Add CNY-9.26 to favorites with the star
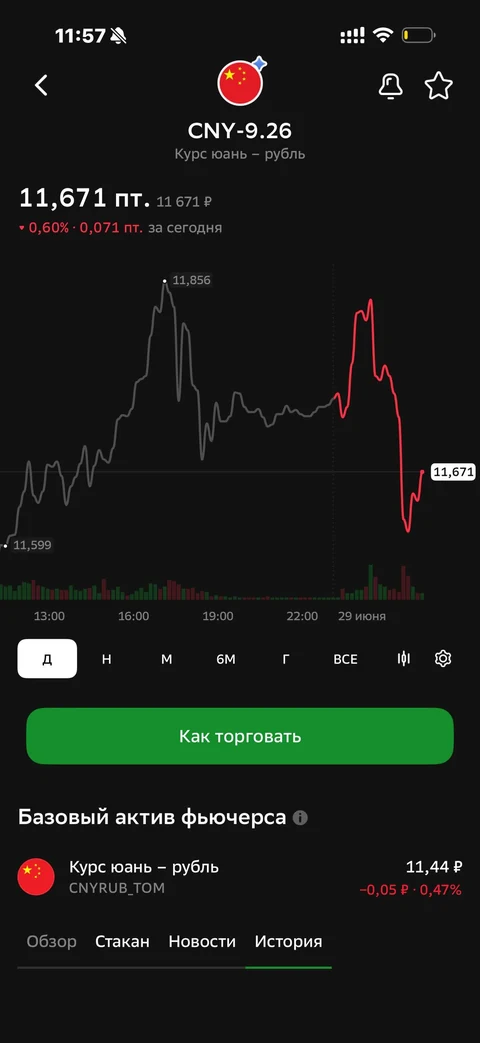The height and width of the screenshot is (1043, 480). click(439, 86)
